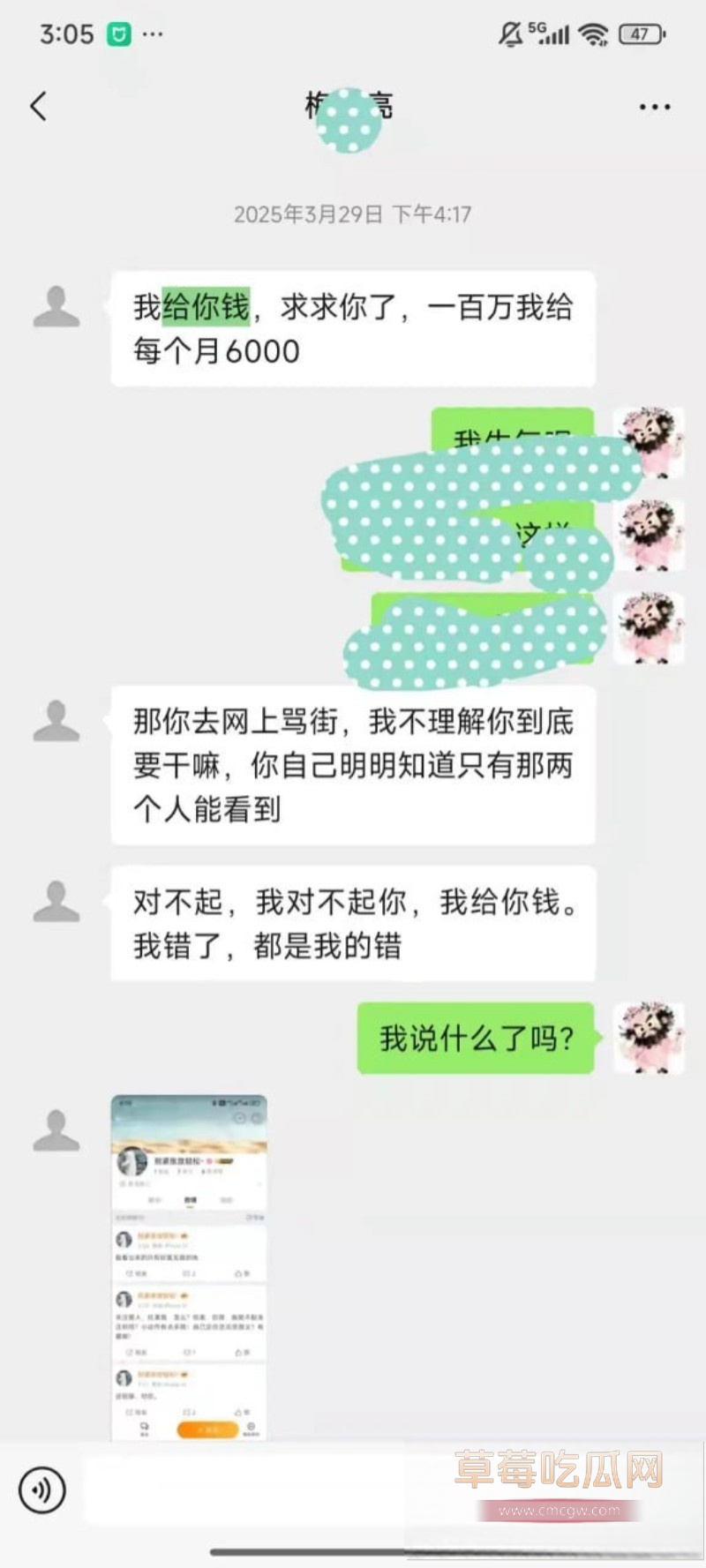The image size is (706, 1568).
Task: Tap the flower avatar next to green bubble
Action: 650,1039
